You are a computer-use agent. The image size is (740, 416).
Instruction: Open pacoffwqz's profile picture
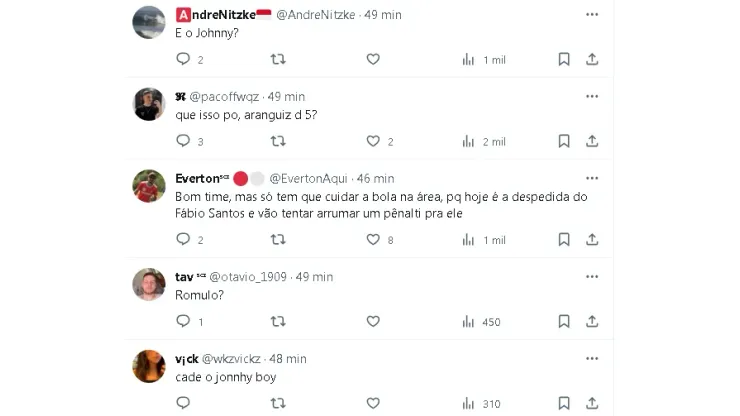[149, 104]
